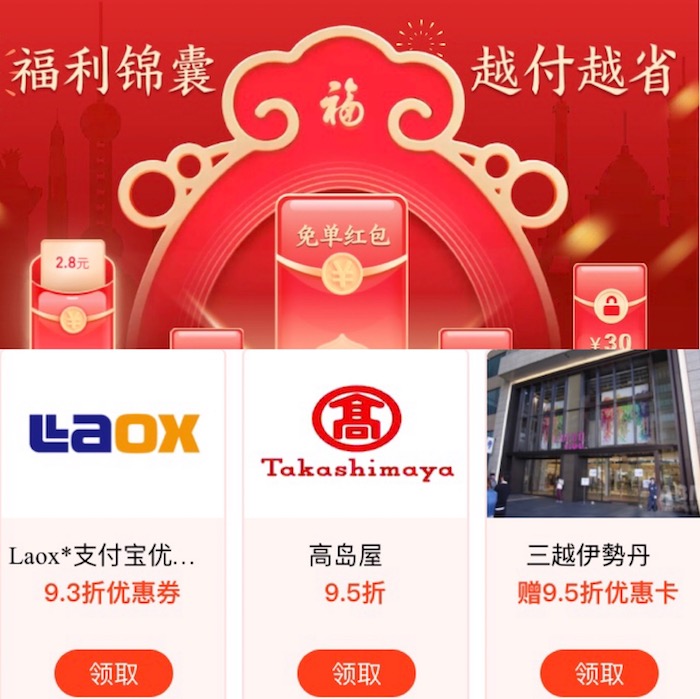Claim the 三越伊勢丹 discount card
The image size is (700, 699).
tap(599, 672)
